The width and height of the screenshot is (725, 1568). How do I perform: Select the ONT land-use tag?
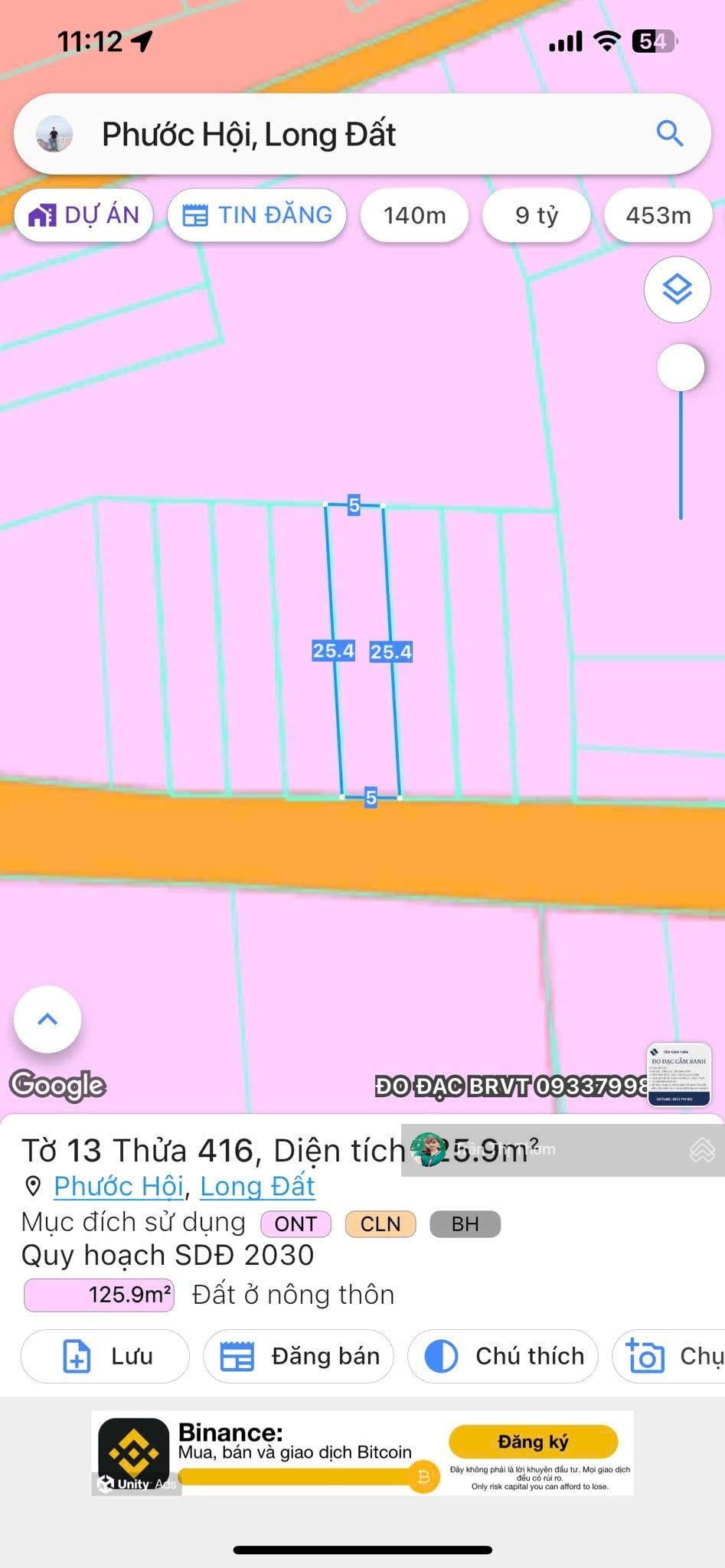[296, 1223]
